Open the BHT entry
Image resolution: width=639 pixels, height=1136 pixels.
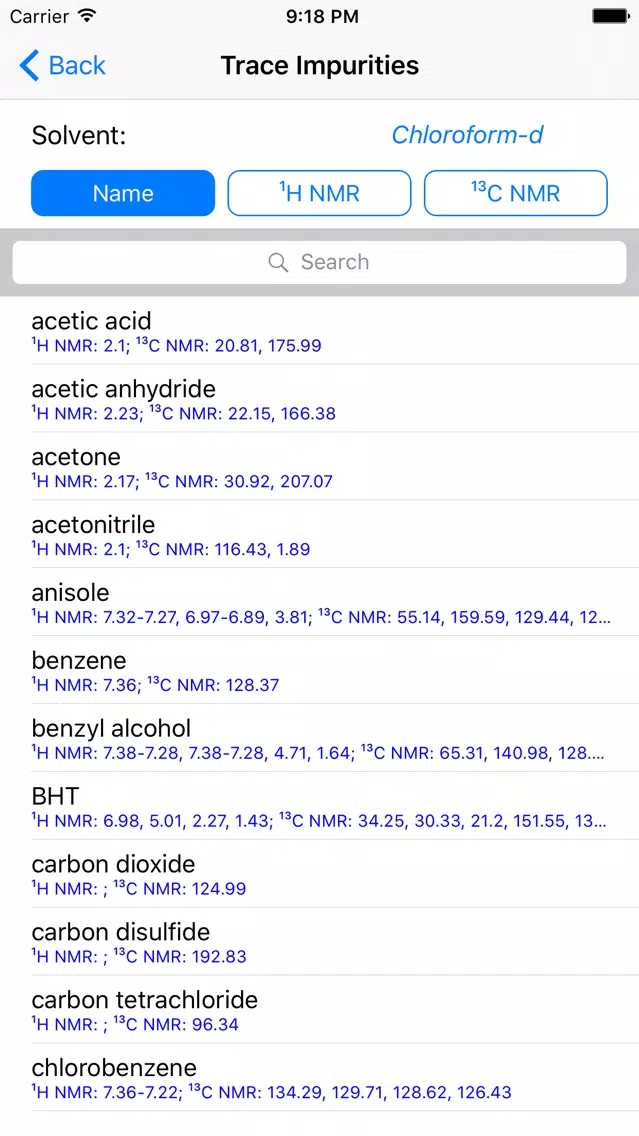pos(320,806)
